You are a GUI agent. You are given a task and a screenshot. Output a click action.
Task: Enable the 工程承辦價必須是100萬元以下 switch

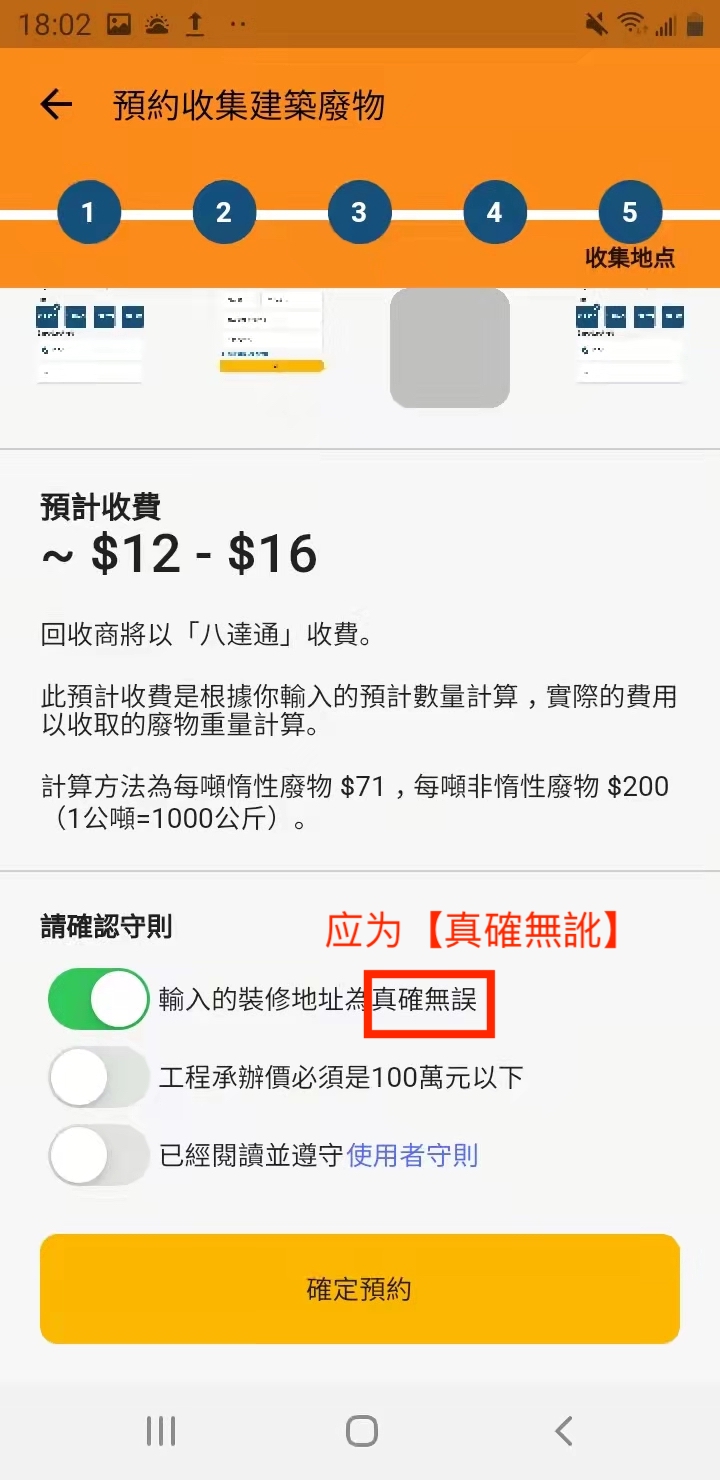[98, 1077]
